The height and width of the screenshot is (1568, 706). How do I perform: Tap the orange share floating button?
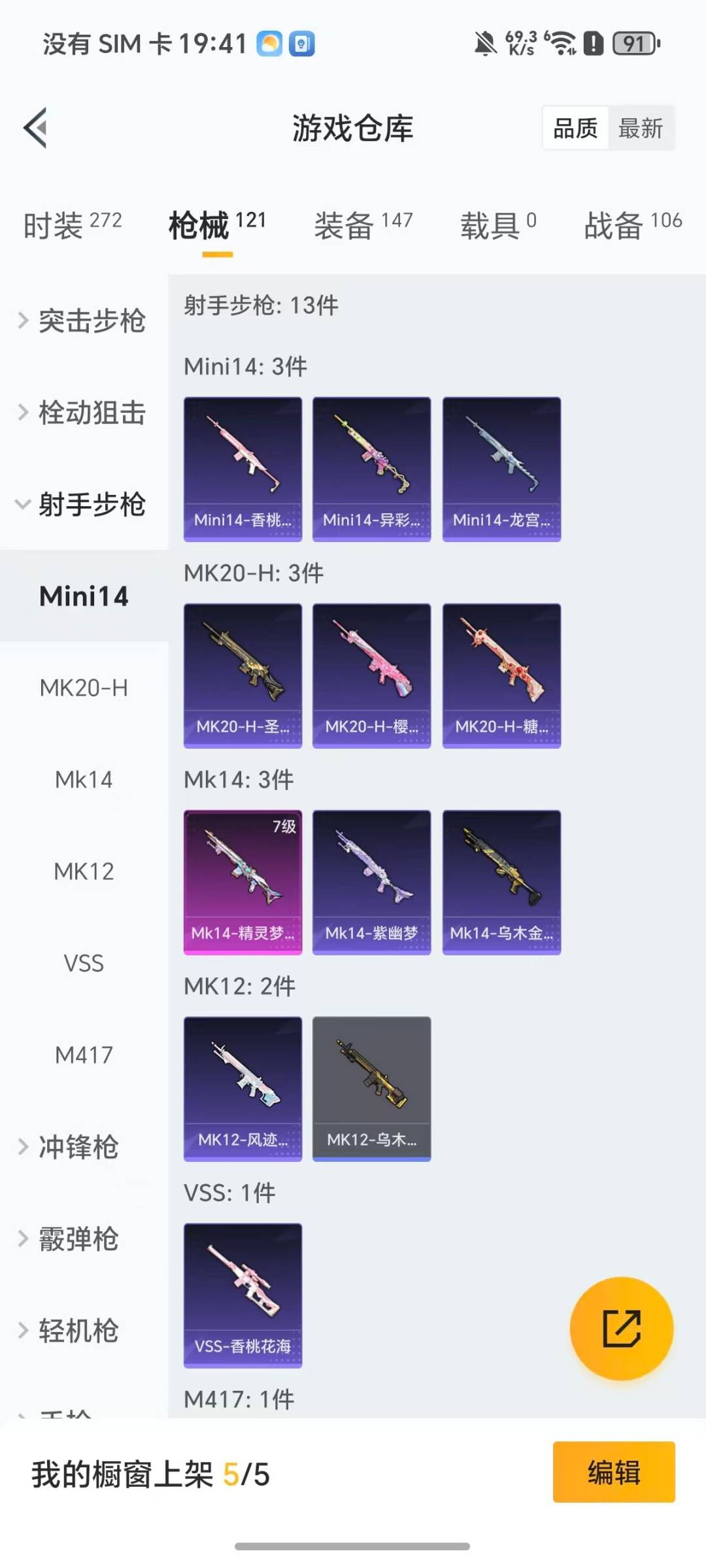click(x=621, y=1328)
